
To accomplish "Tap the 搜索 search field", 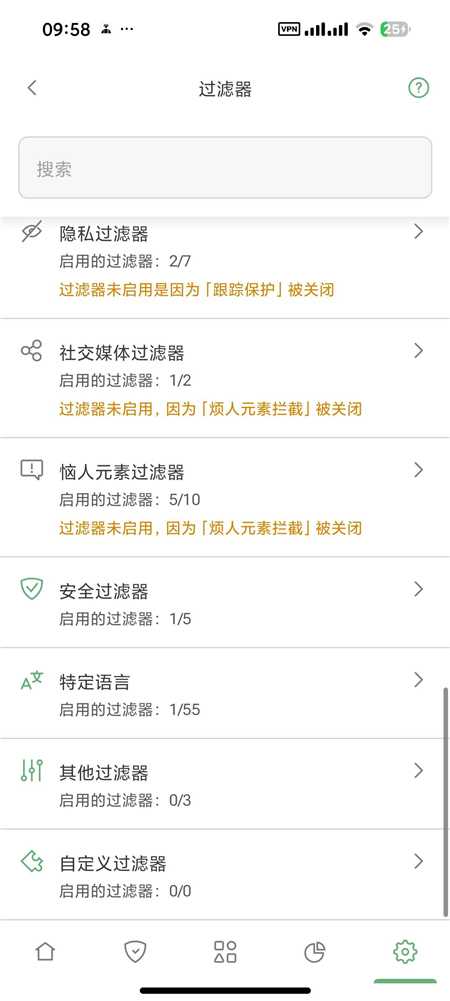I will 225,168.
